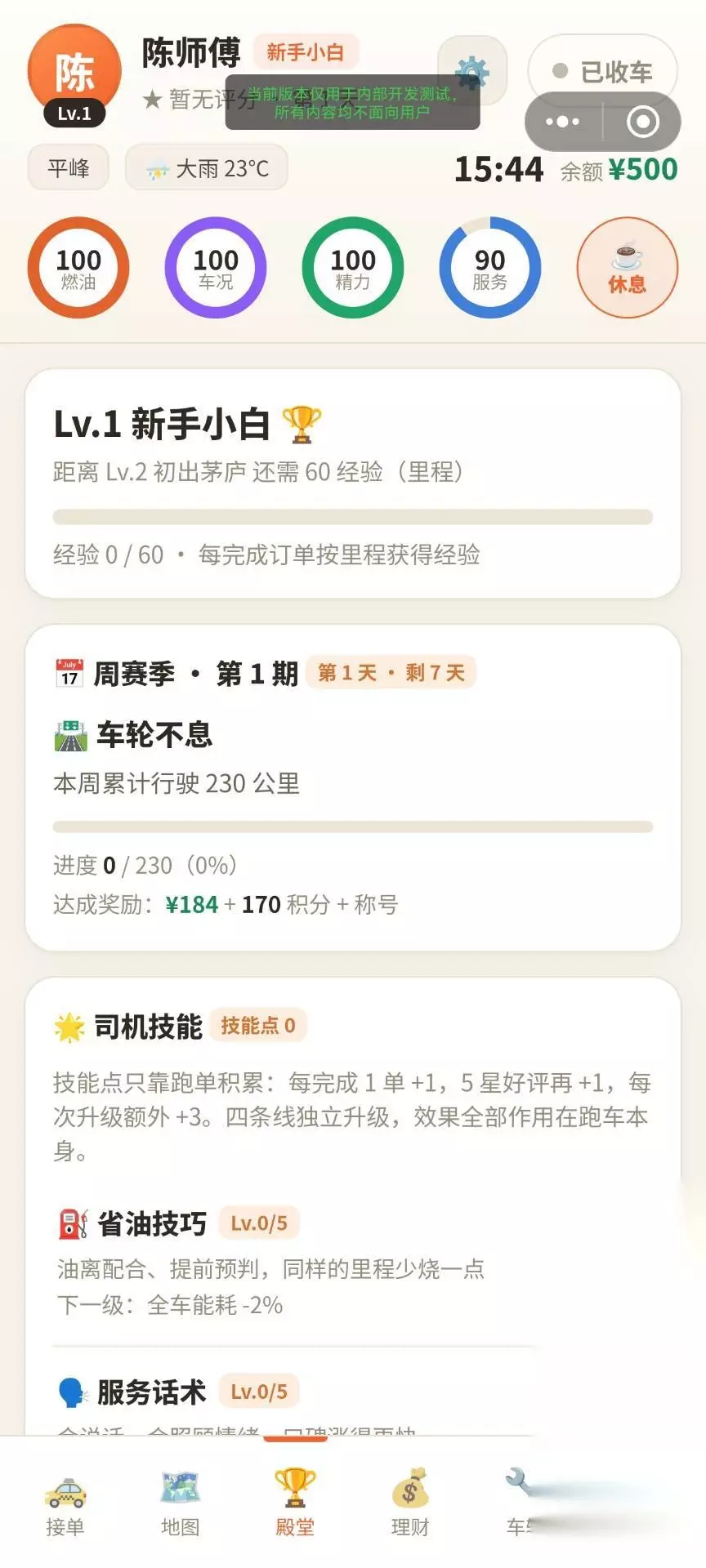The width and height of the screenshot is (706, 1568).
Task: Tap the 车况 vehicle condition gauge
Action: click(x=216, y=267)
